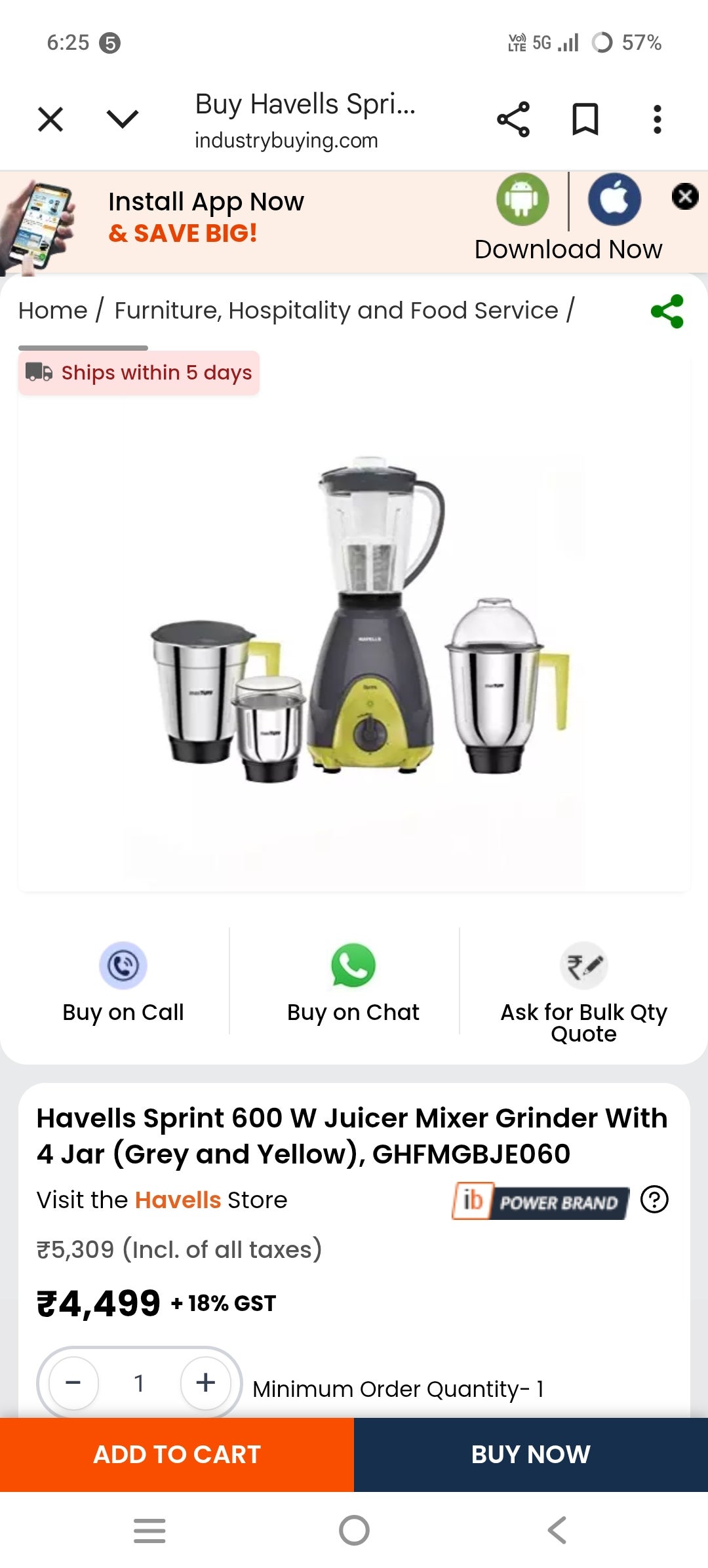
Task: Add the mixer grinder to cart
Action: tap(177, 1454)
